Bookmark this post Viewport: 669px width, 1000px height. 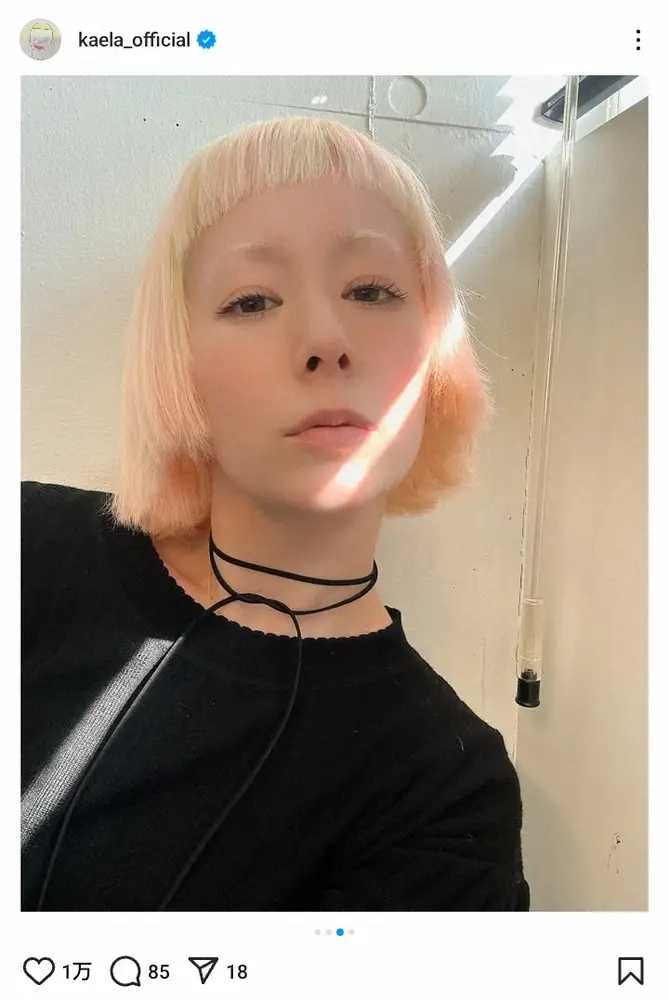pyautogui.click(x=630, y=971)
